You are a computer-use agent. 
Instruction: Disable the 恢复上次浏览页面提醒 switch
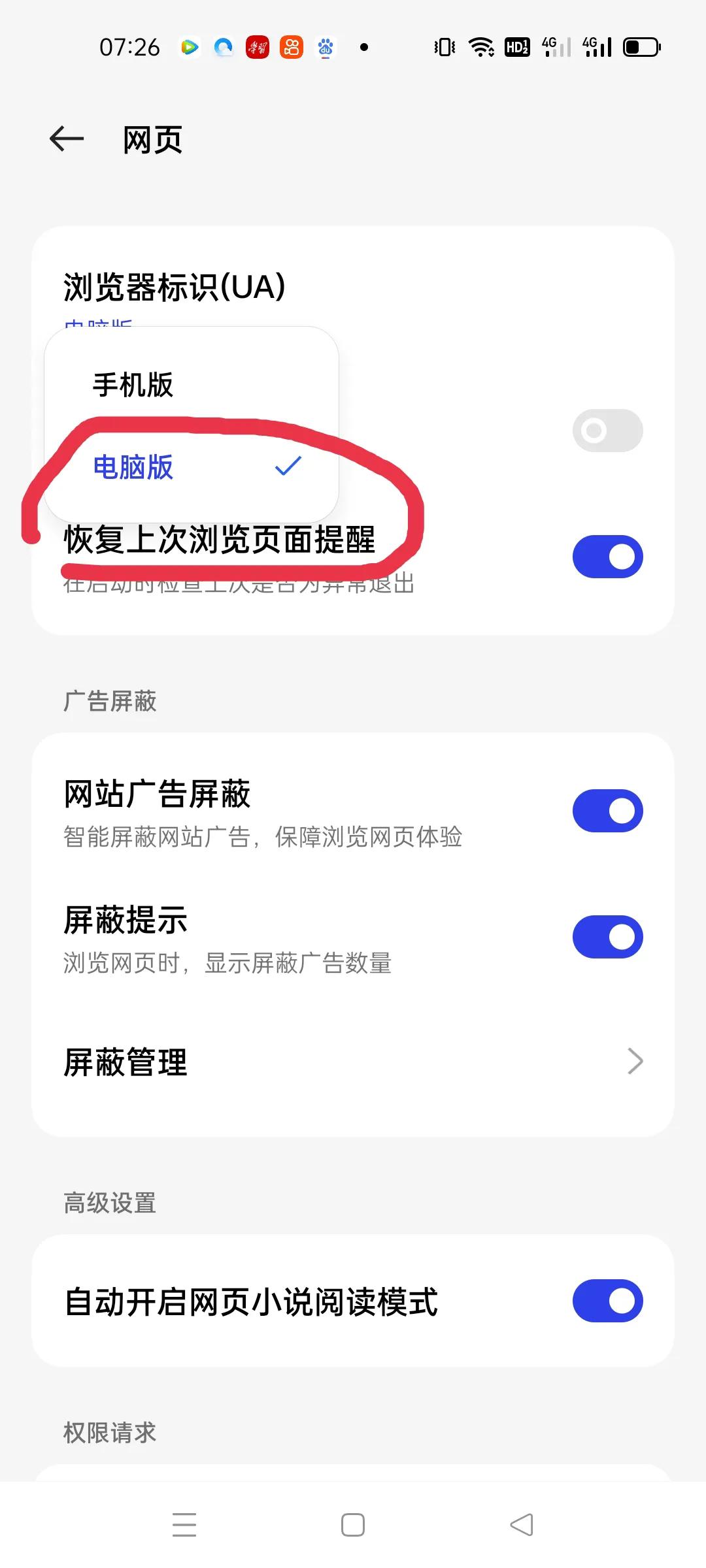[x=607, y=556]
